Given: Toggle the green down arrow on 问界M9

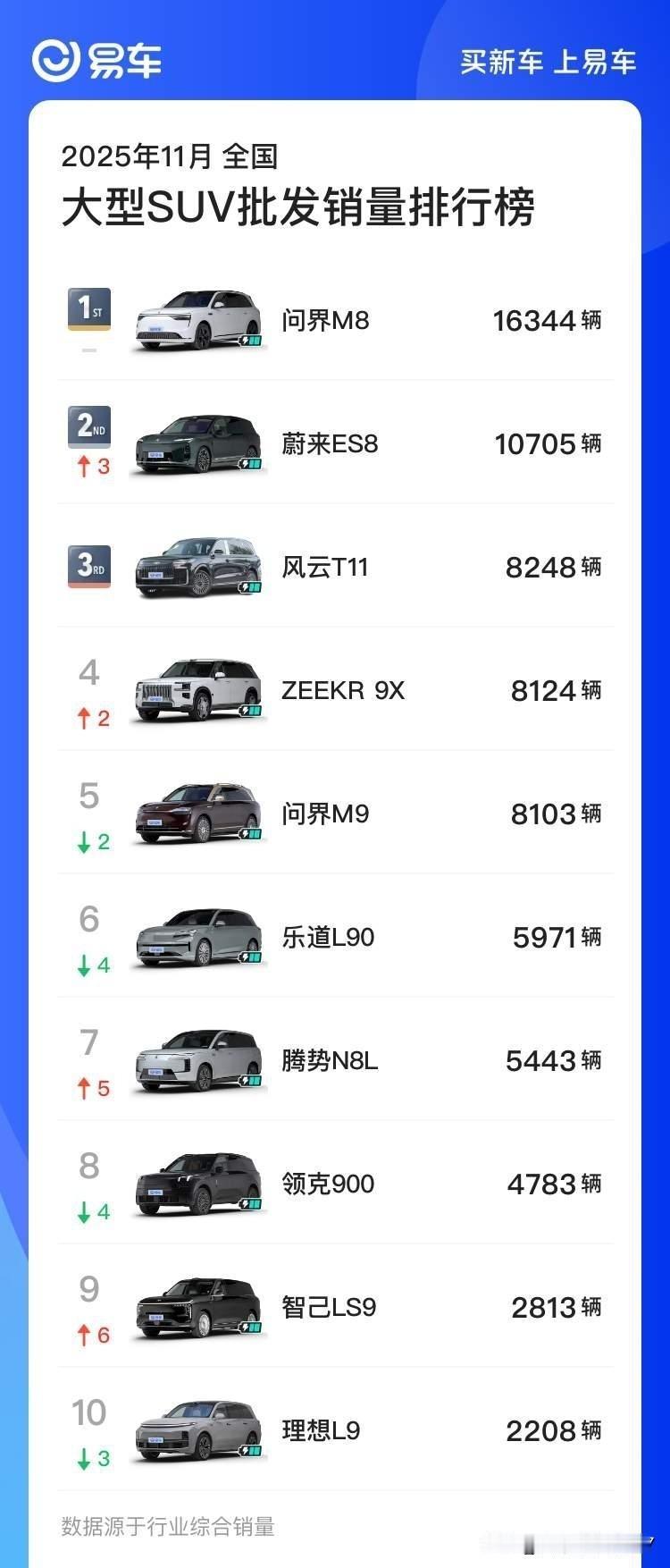Looking at the screenshot, I should pyautogui.click(x=86, y=841).
